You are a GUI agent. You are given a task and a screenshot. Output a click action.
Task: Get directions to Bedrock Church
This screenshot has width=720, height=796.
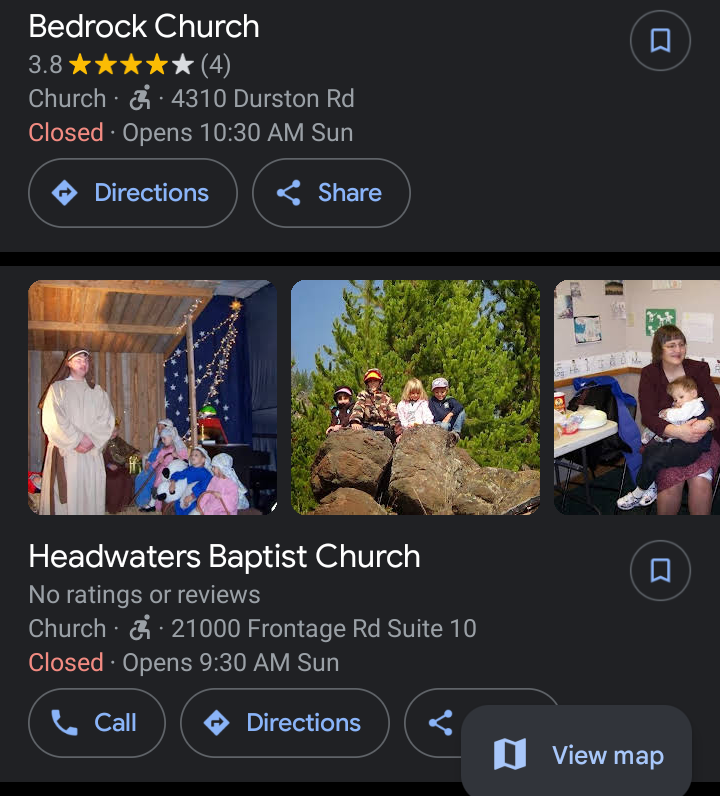coord(133,193)
